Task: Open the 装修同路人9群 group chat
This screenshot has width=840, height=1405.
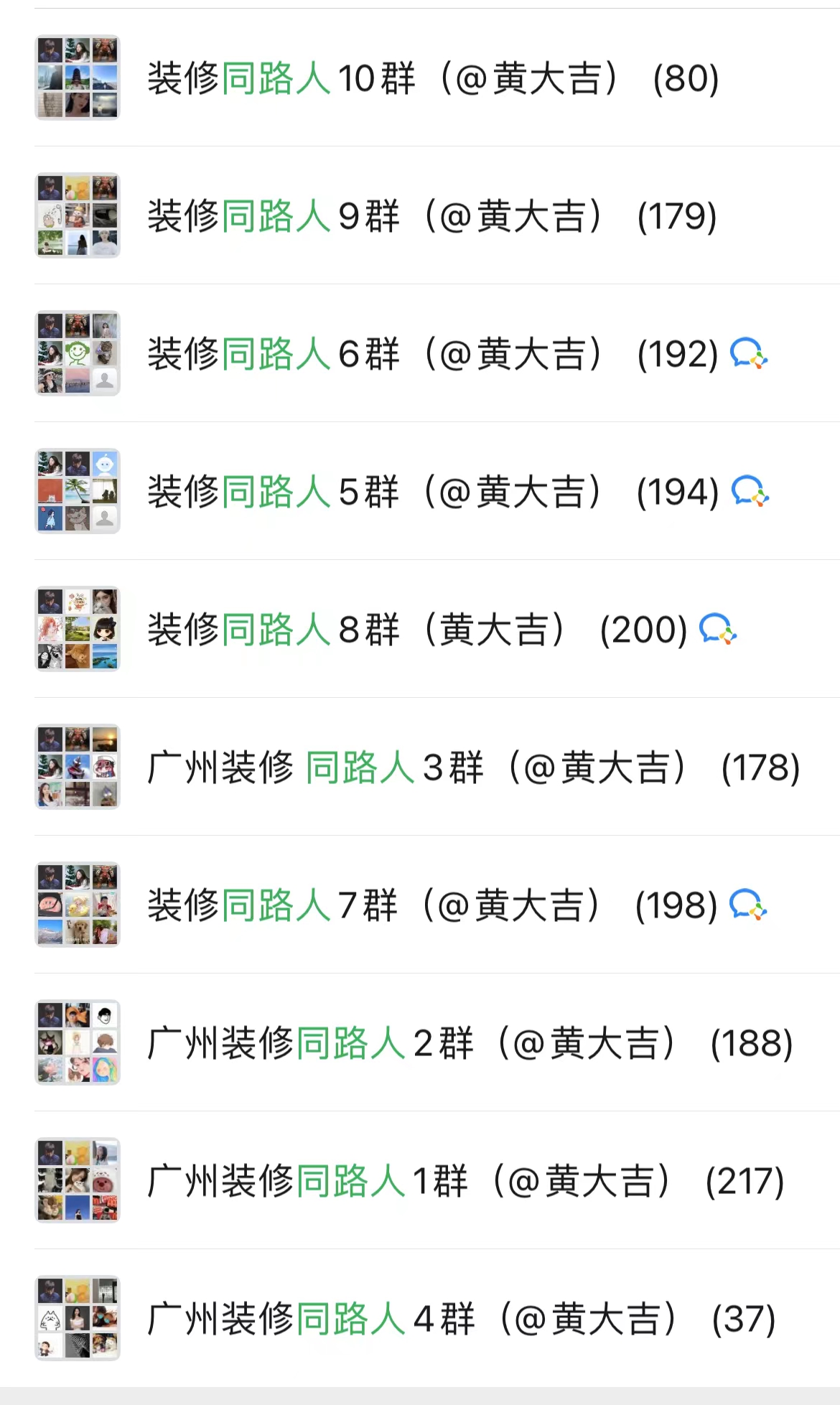Action: point(431,216)
